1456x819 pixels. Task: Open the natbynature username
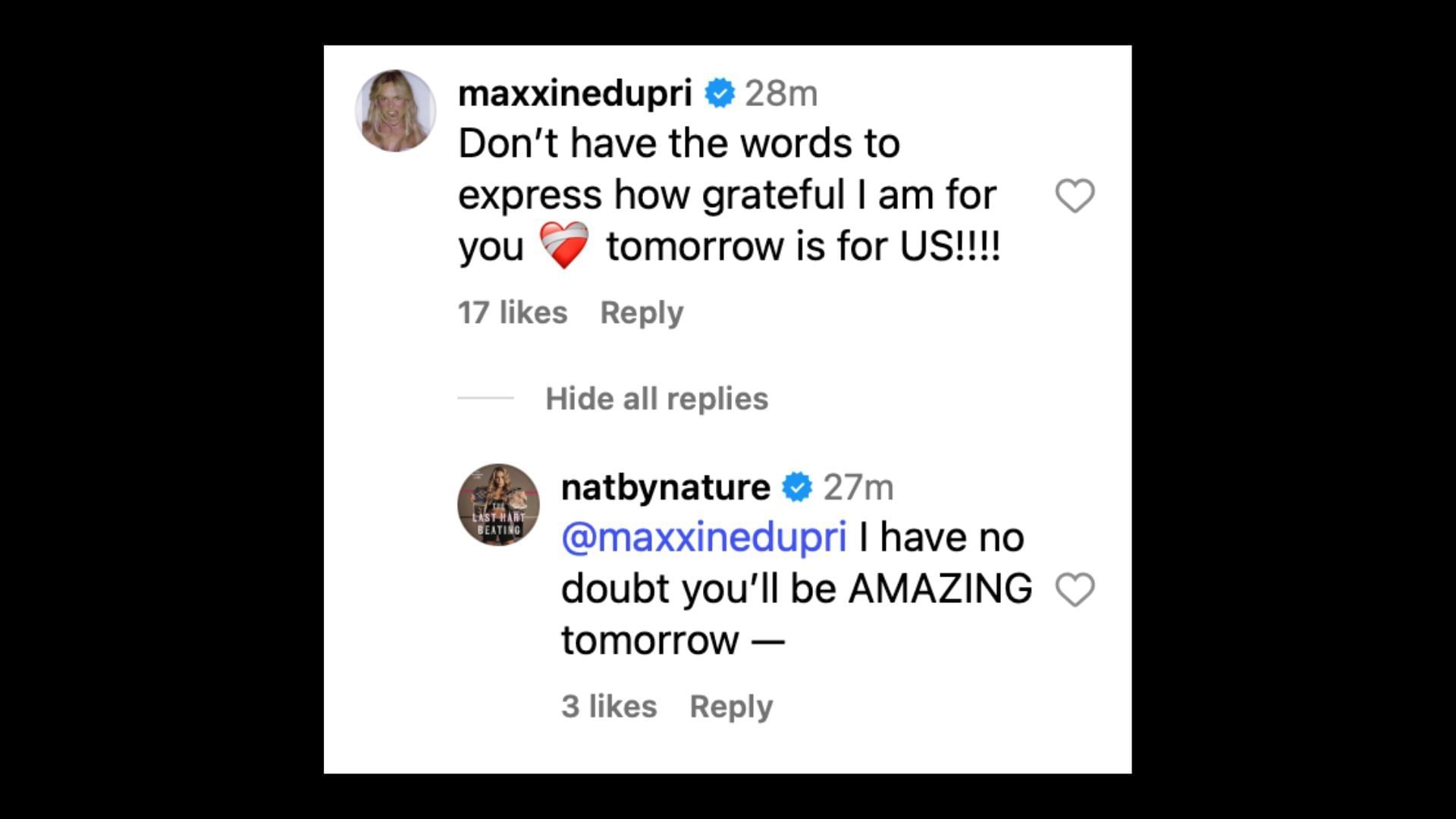click(x=665, y=487)
